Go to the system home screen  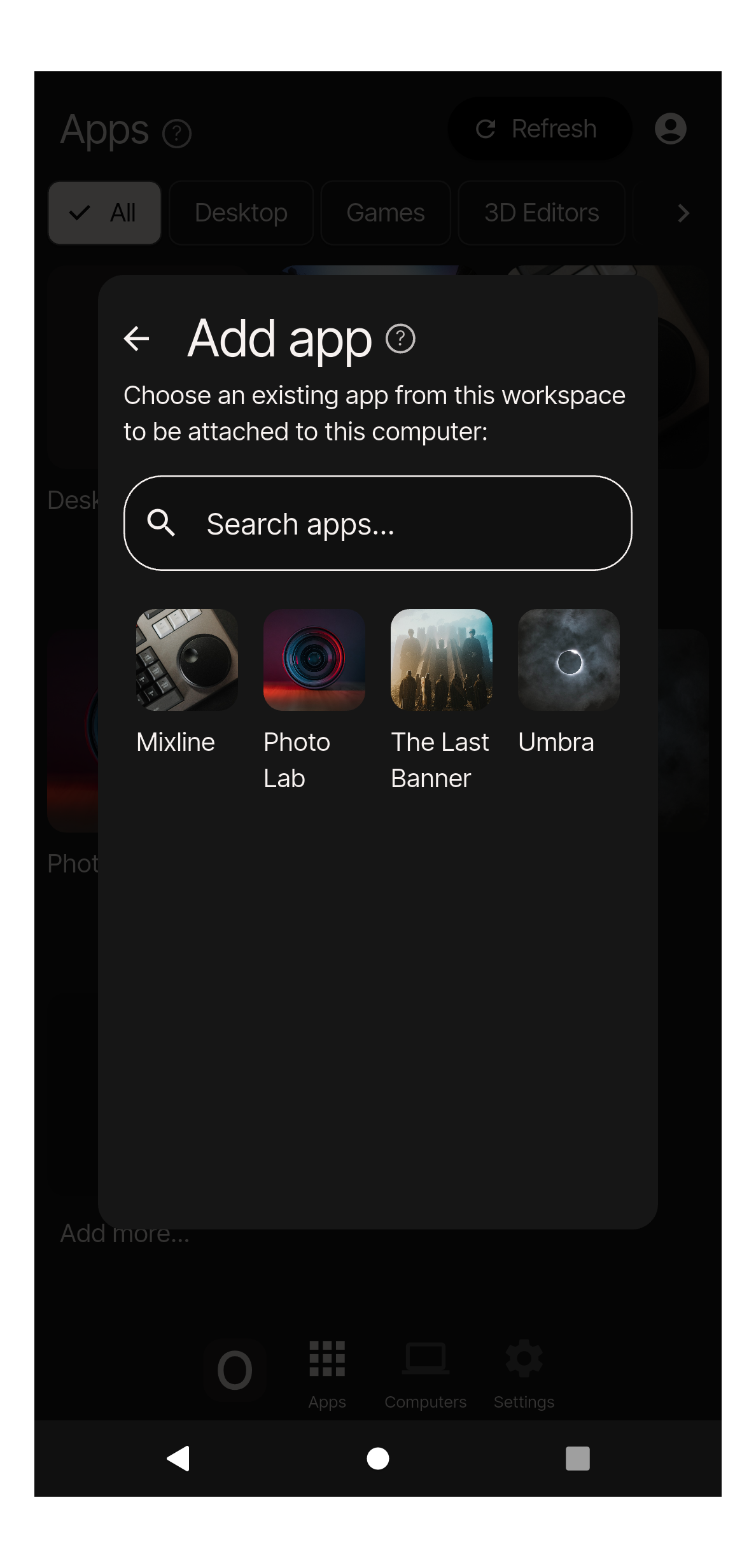(x=378, y=1458)
